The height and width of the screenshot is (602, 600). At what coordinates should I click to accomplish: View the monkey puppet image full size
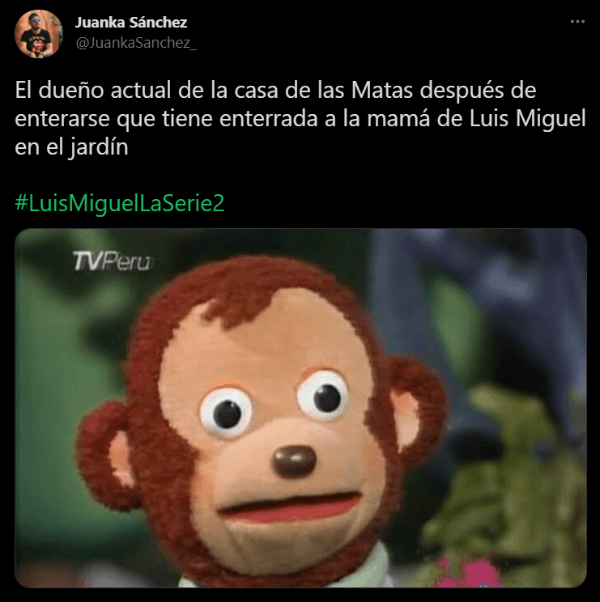pyautogui.click(x=300, y=408)
